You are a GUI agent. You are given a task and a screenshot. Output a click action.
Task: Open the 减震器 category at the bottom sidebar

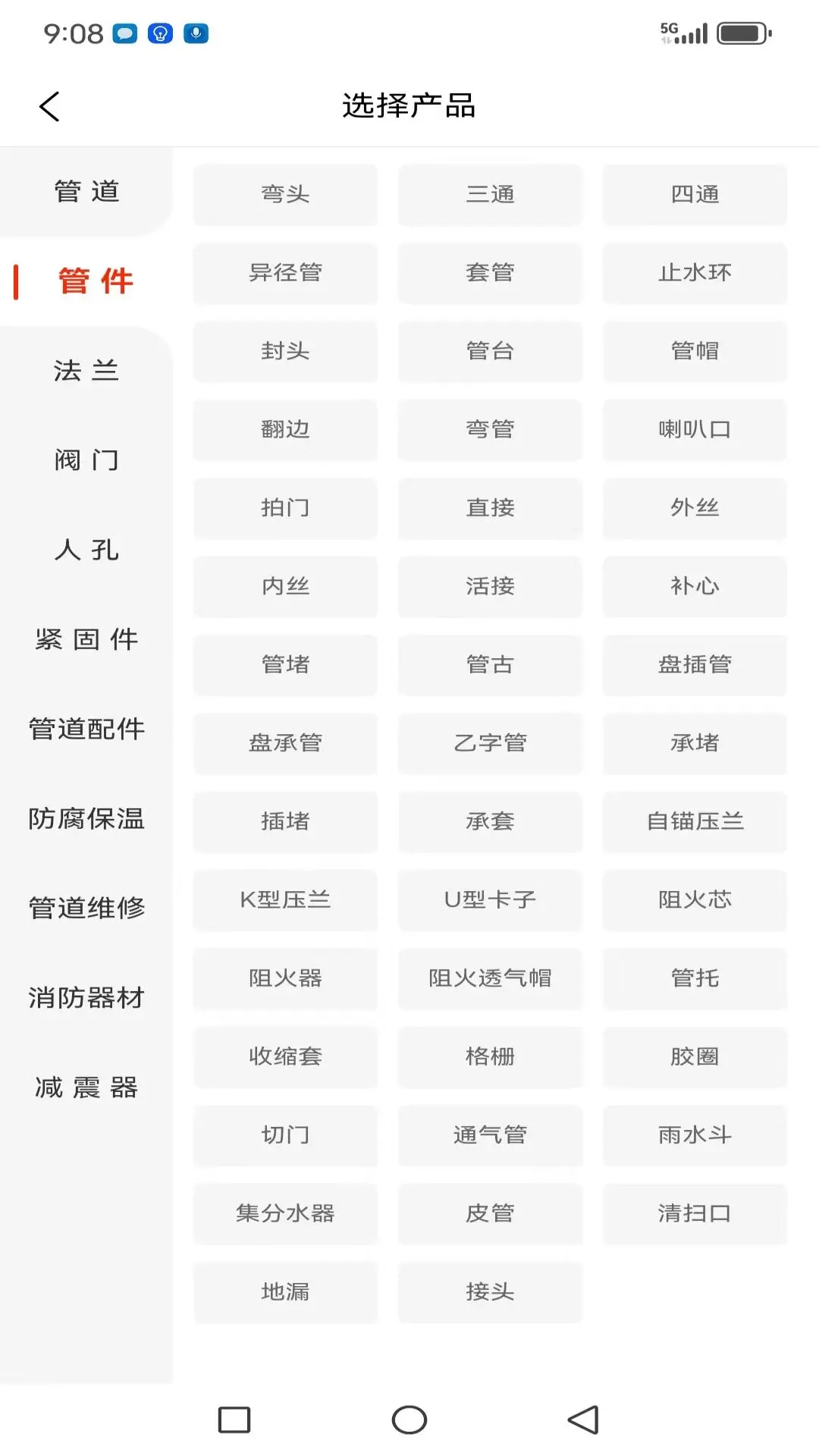(x=86, y=1087)
